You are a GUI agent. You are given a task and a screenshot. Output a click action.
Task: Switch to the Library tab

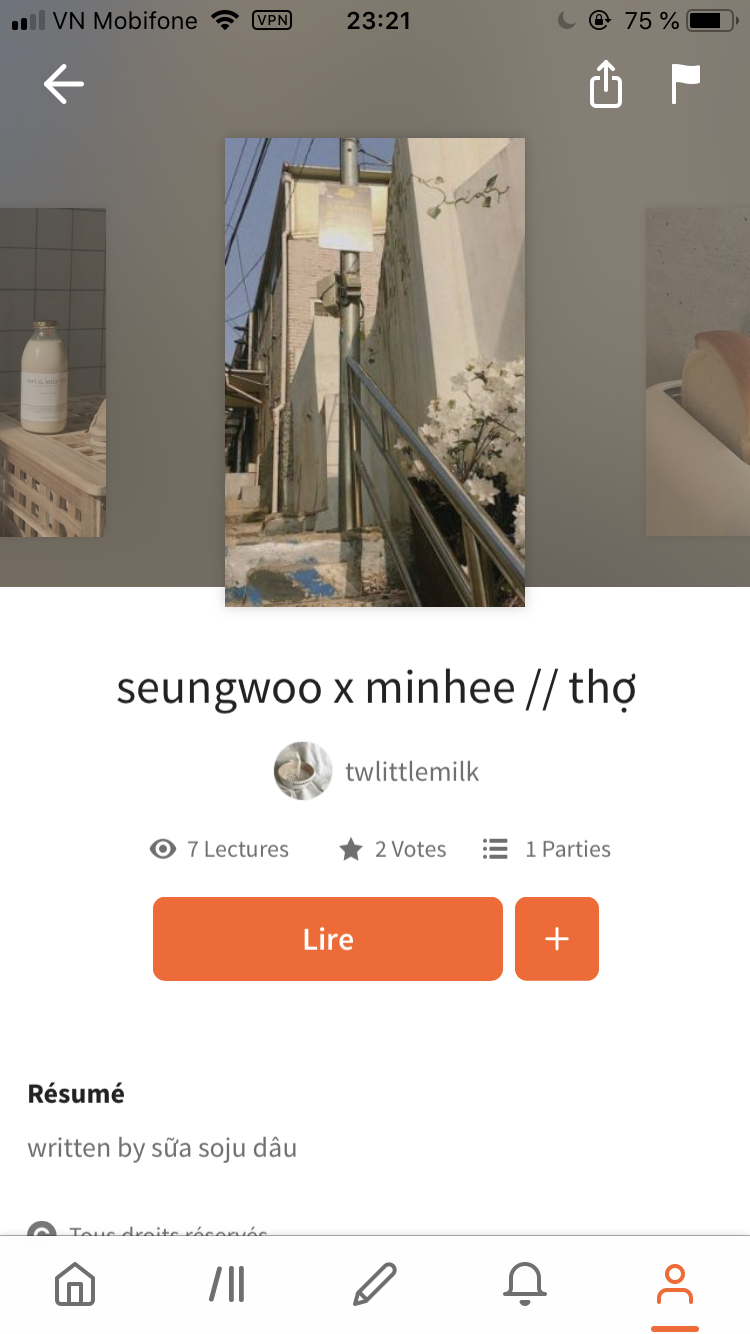(x=227, y=1284)
